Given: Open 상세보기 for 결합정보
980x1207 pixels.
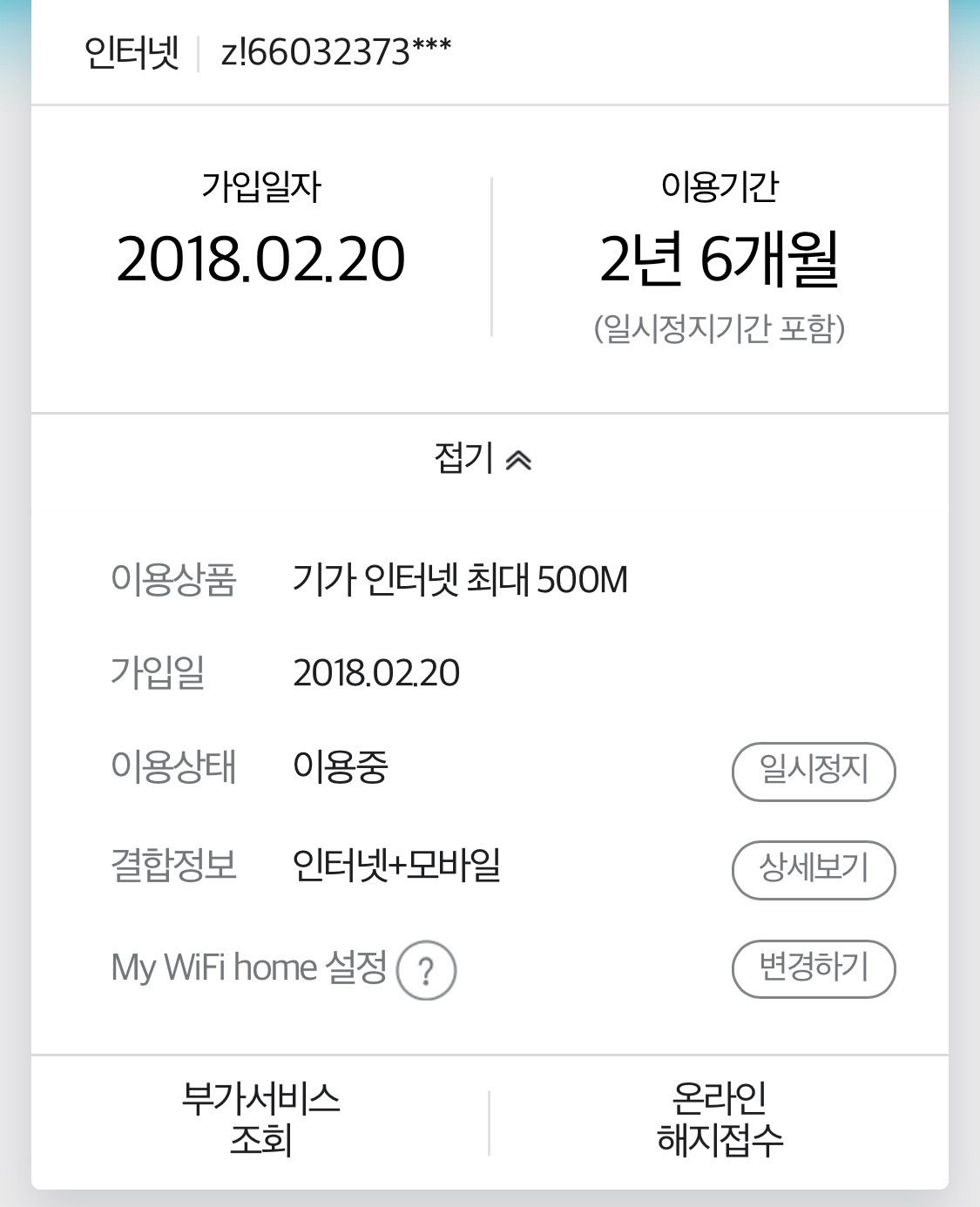Looking at the screenshot, I should 814,869.
